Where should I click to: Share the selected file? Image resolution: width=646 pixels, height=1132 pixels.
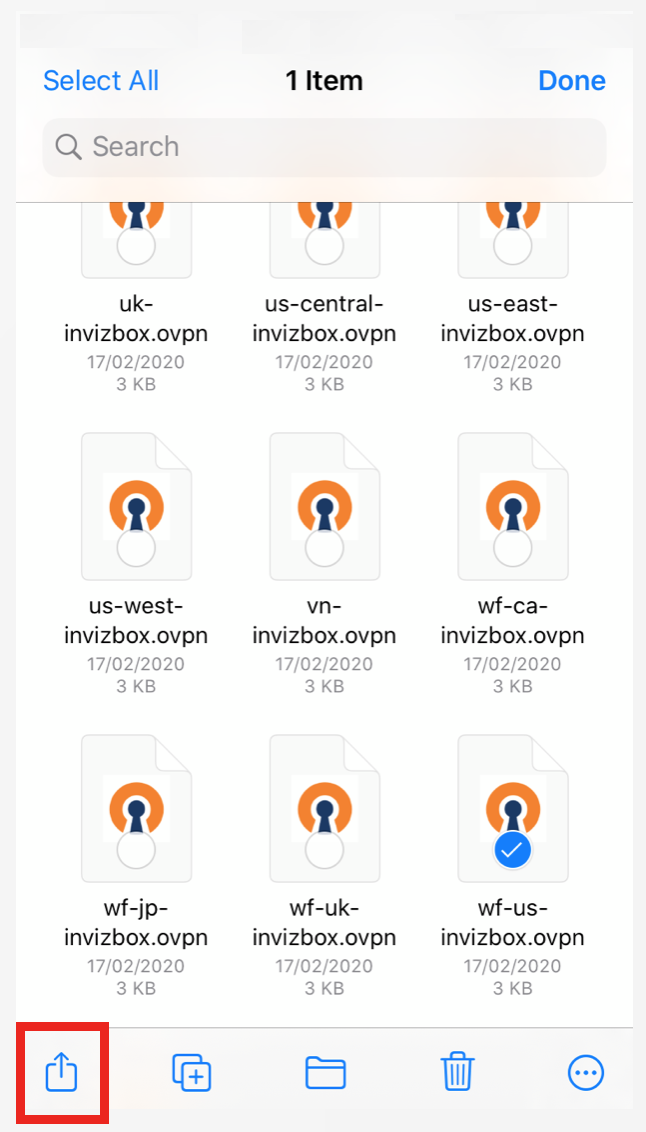click(61, 1073)
